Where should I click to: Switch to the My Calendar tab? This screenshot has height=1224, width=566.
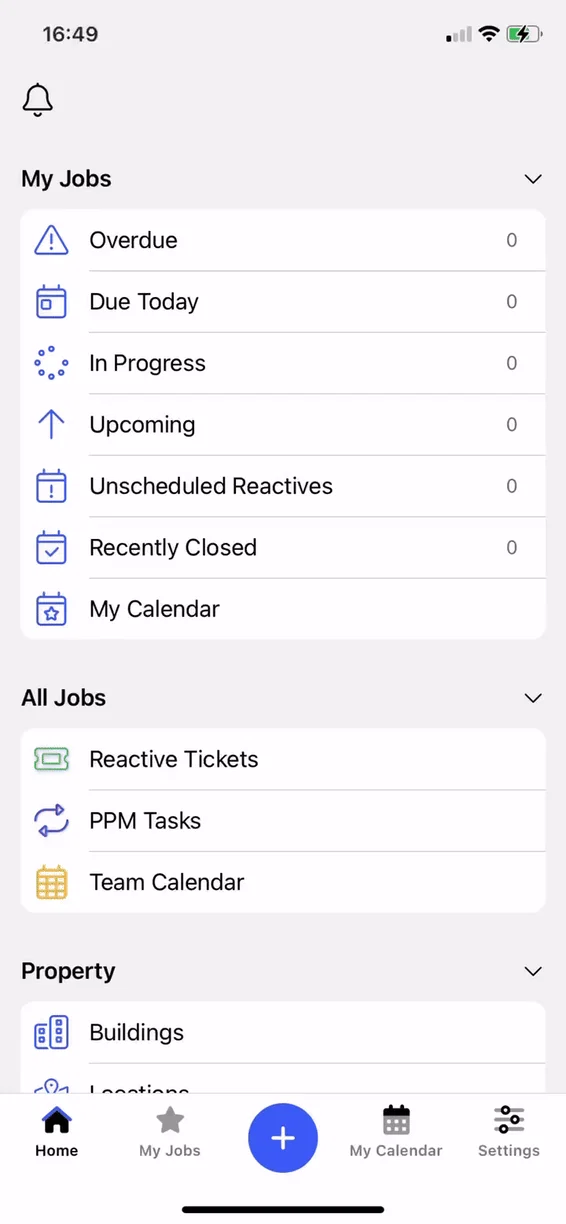(396, 1132)
